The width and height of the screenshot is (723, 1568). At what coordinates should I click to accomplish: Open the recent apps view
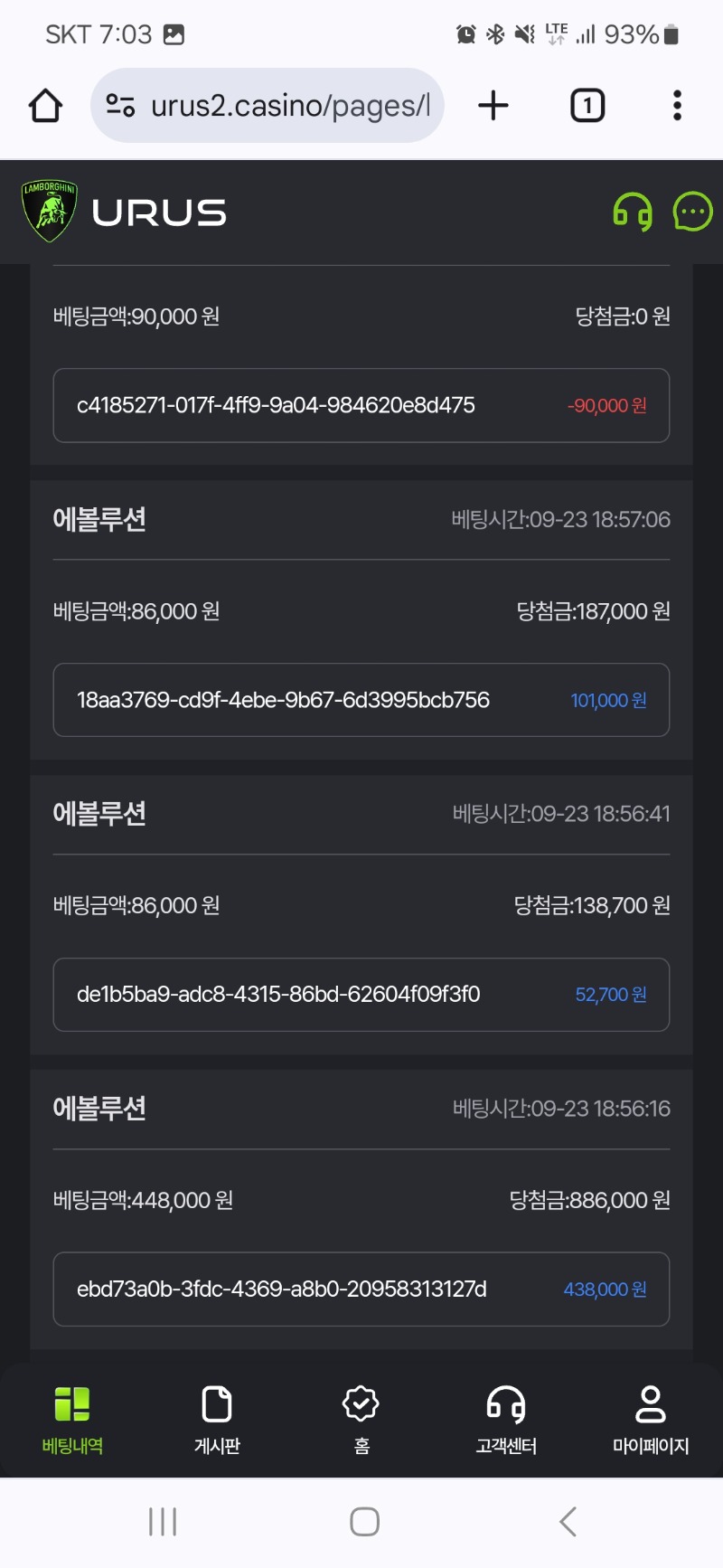tap(163, 1522)
